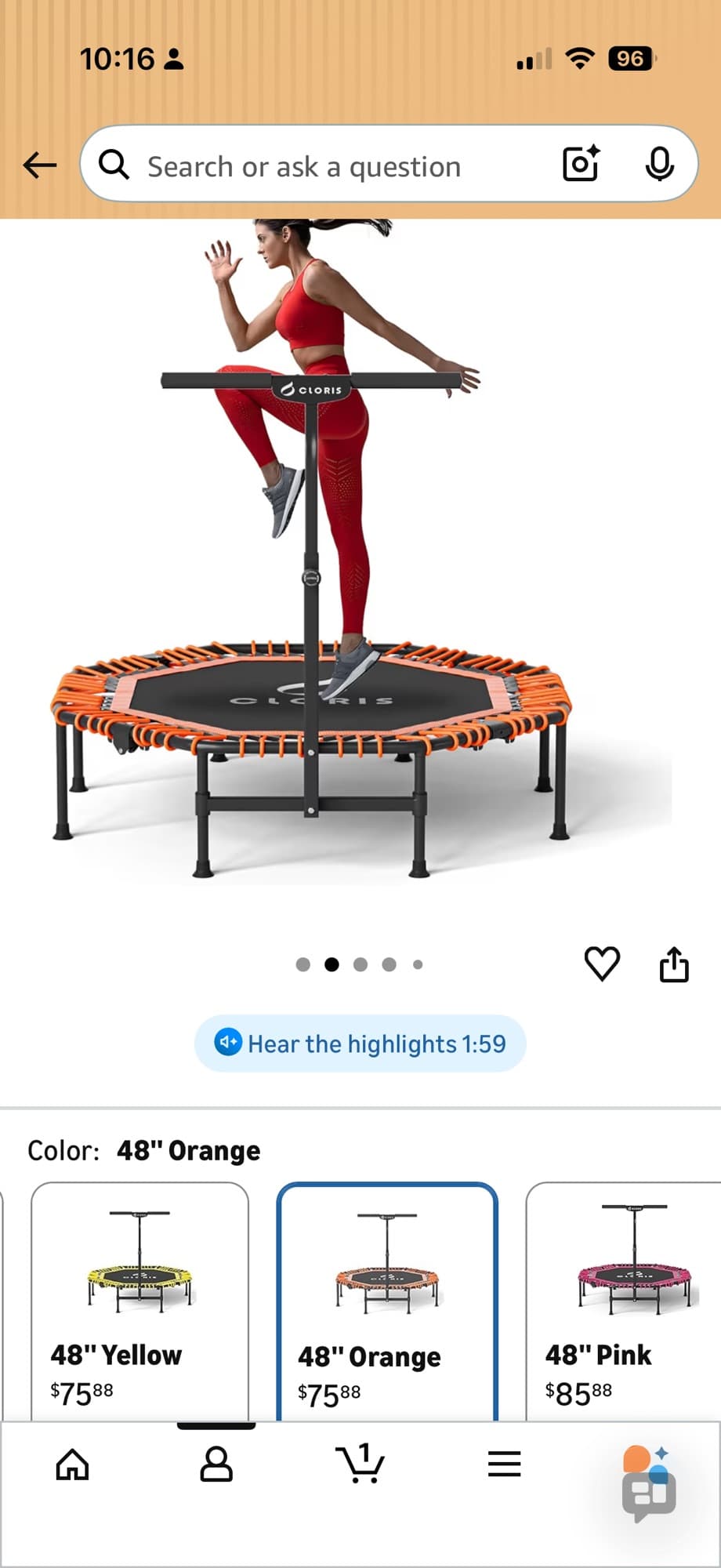Go to the Home tab
Screen dimensions: 721x1568
pyautogui.click(x=72, y=1464)
